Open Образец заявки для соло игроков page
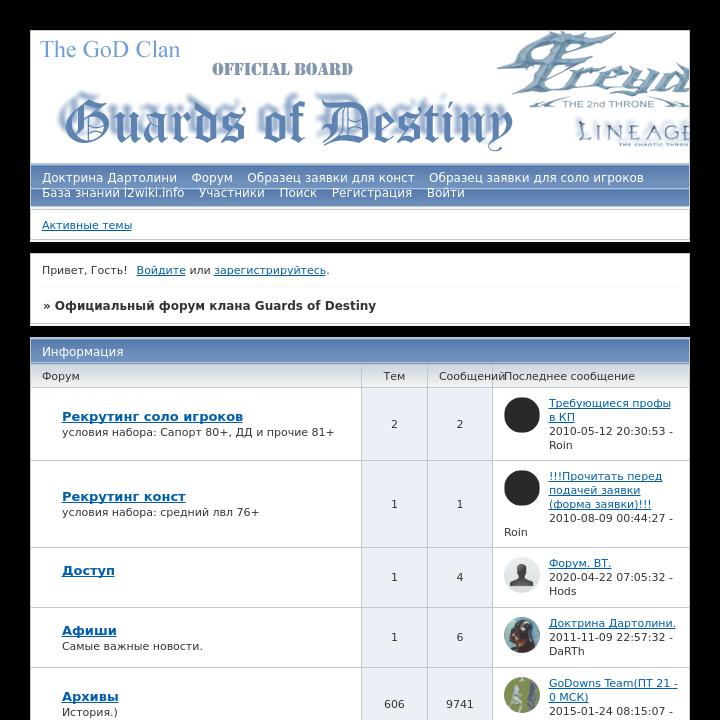 (536, 178)
